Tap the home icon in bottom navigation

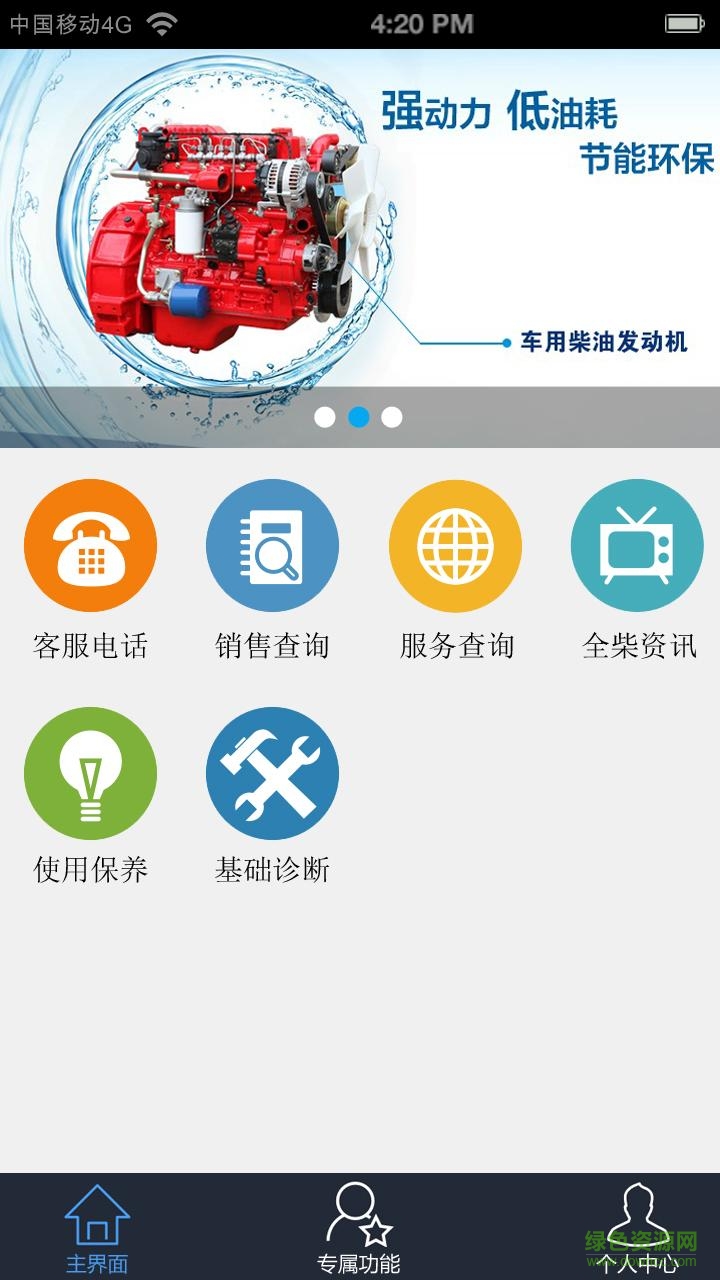click(96, 1215)
